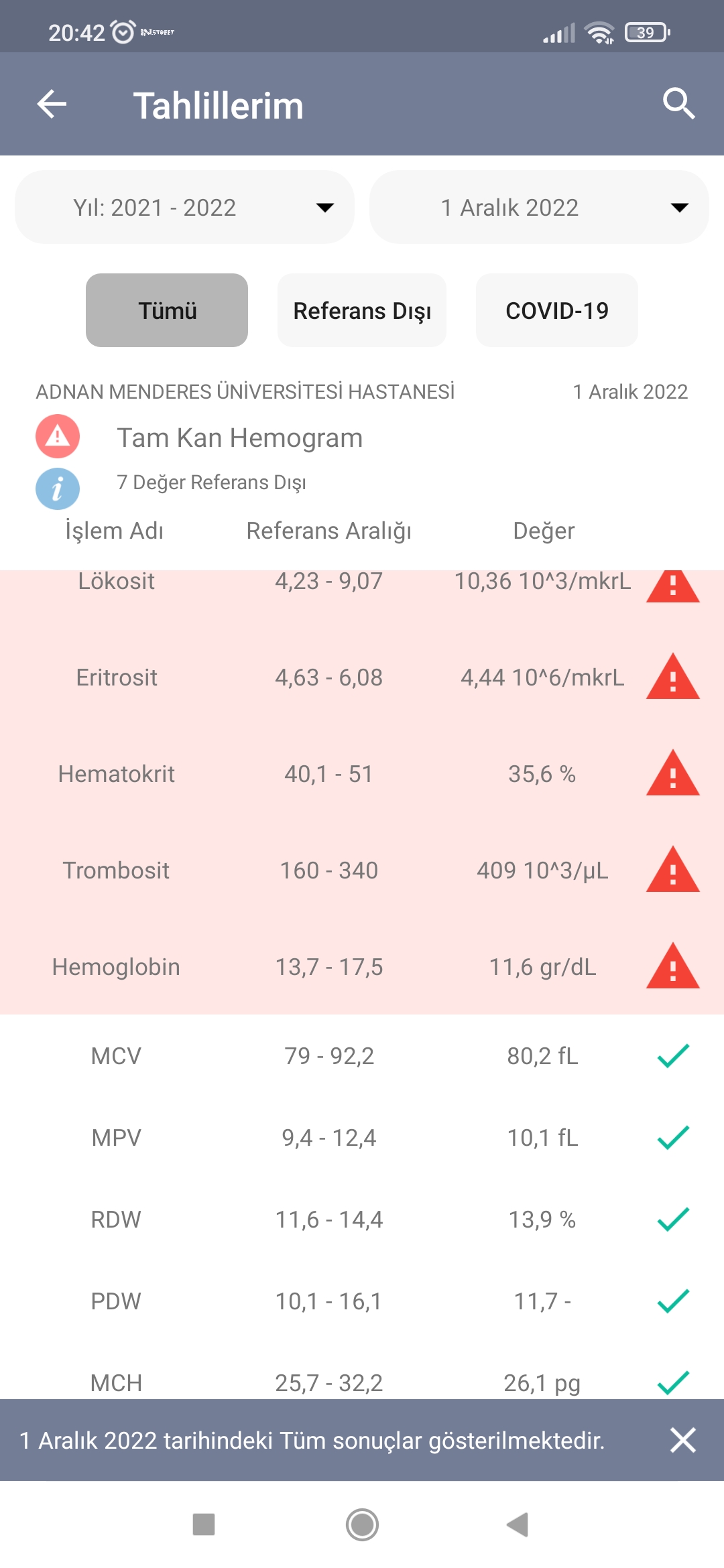
Task: Show COVID-19 results
Action: [x=557, y=310]
